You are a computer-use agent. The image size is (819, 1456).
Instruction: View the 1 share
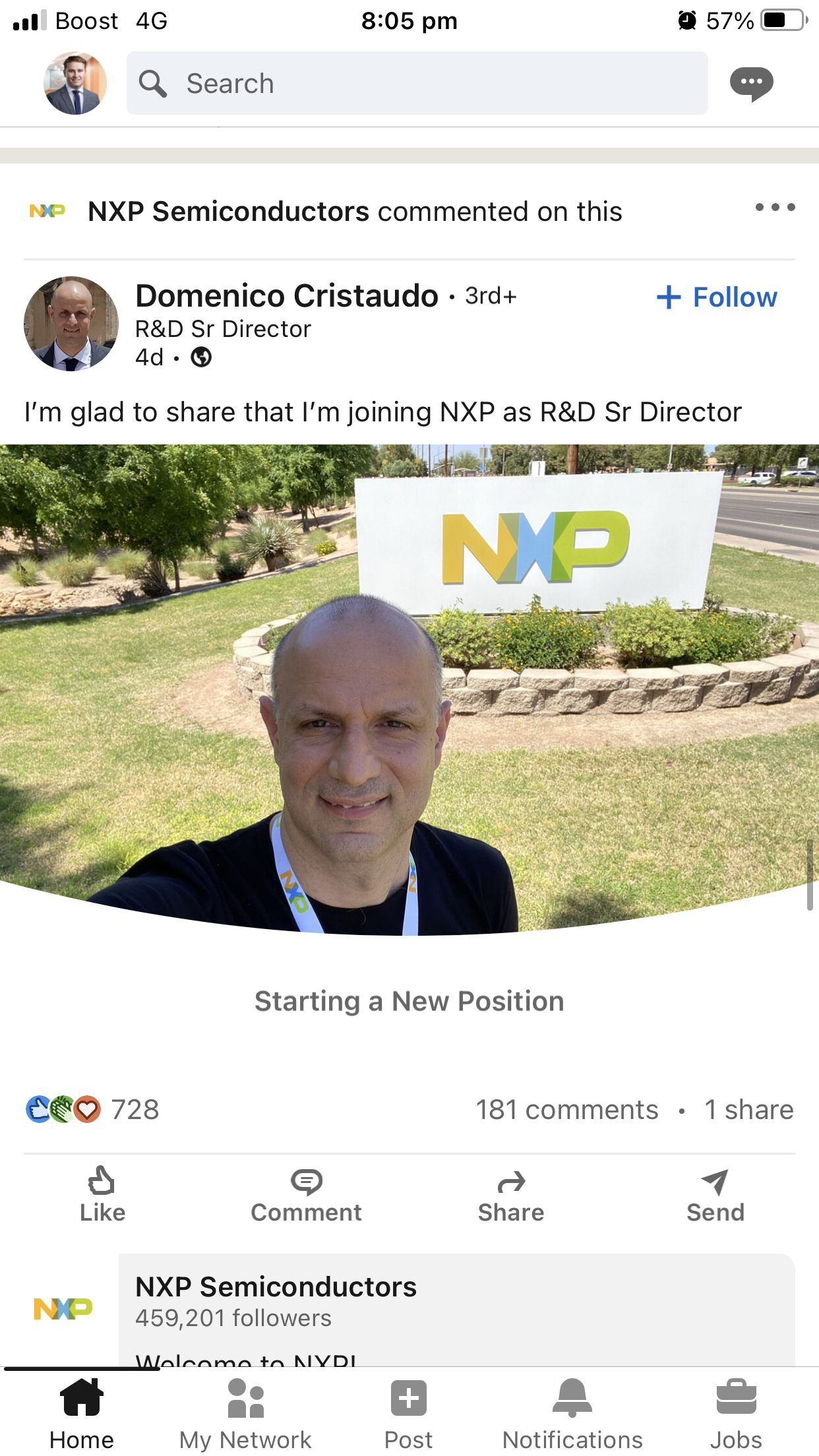click(748, 1109)
